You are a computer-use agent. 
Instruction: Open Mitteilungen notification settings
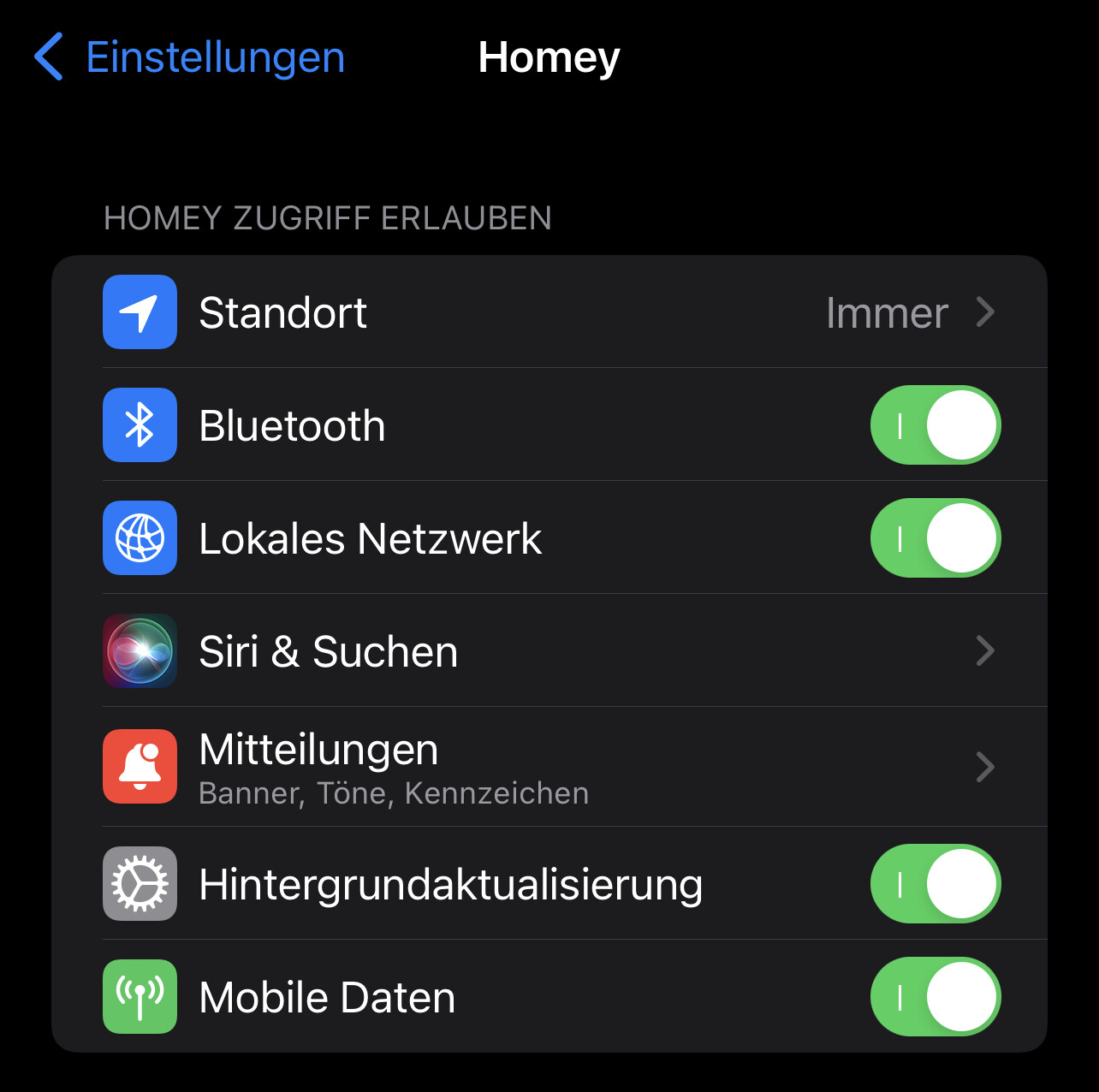point(548,767)
